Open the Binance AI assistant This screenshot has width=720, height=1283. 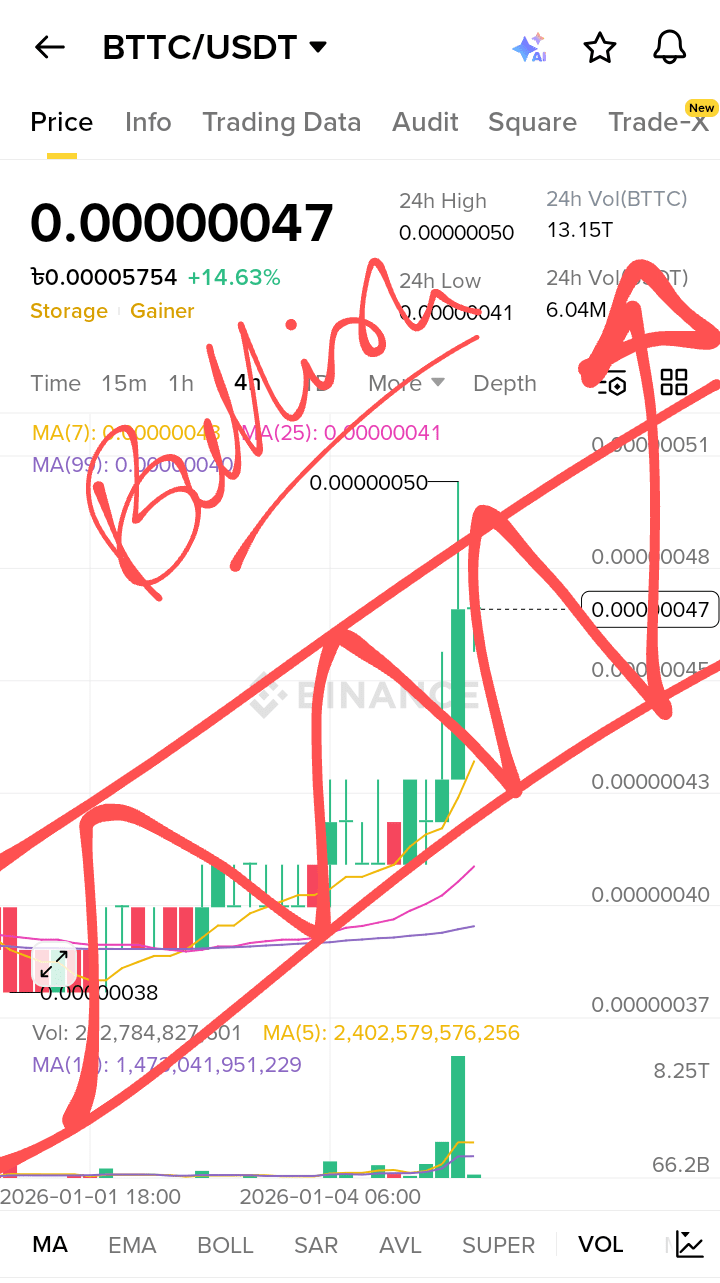click(x=529, y=47)
